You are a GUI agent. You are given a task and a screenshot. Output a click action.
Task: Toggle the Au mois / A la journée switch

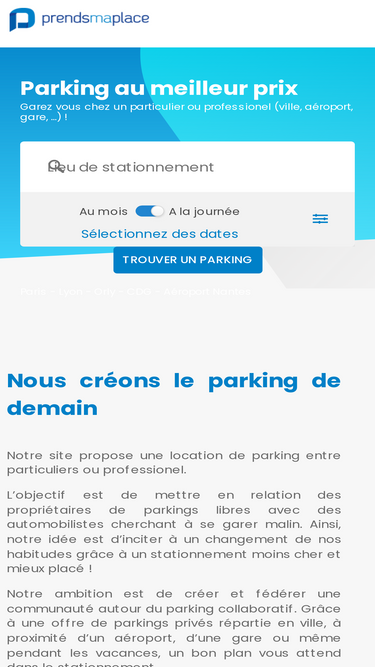150,211
